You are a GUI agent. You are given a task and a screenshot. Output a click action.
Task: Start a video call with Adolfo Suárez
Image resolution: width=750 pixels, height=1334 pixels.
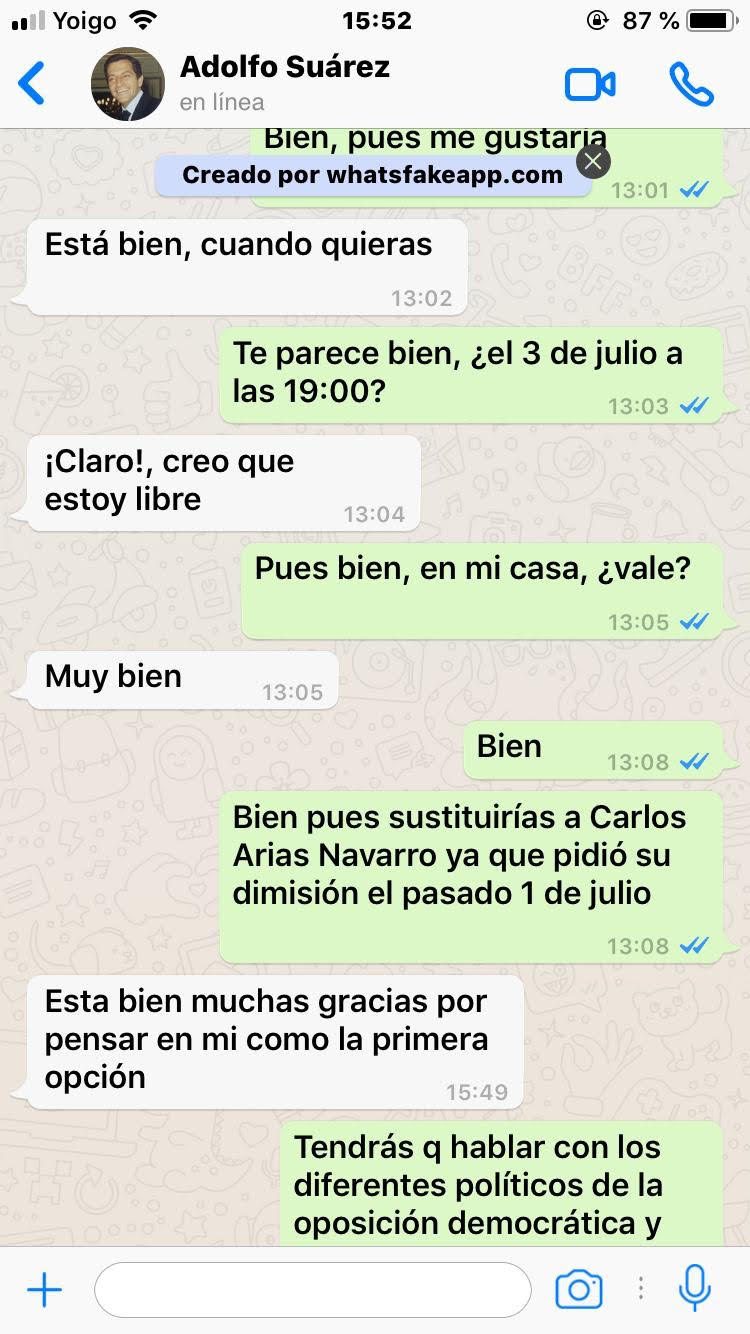[590, 84]
